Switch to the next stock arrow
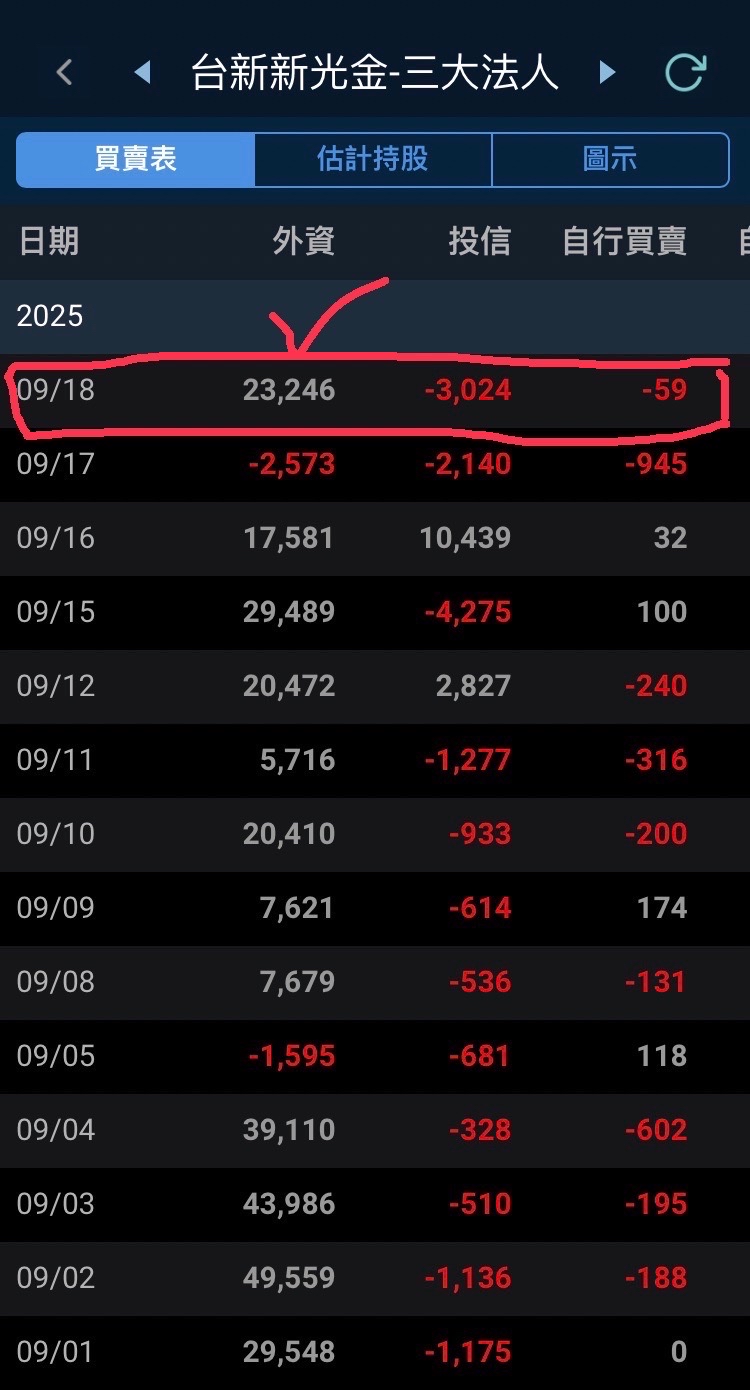This screenshot has height=1390, width=750. 607,73
